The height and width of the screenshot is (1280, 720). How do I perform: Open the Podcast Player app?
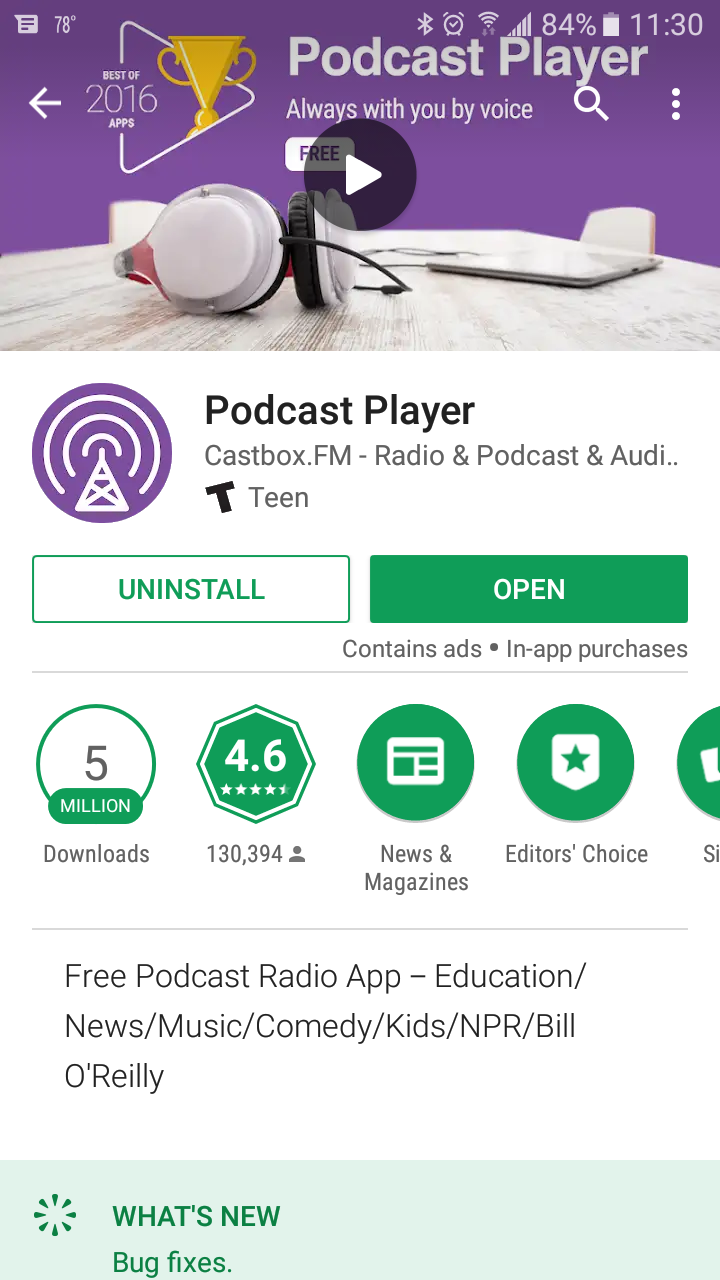(x=528, y=589)
